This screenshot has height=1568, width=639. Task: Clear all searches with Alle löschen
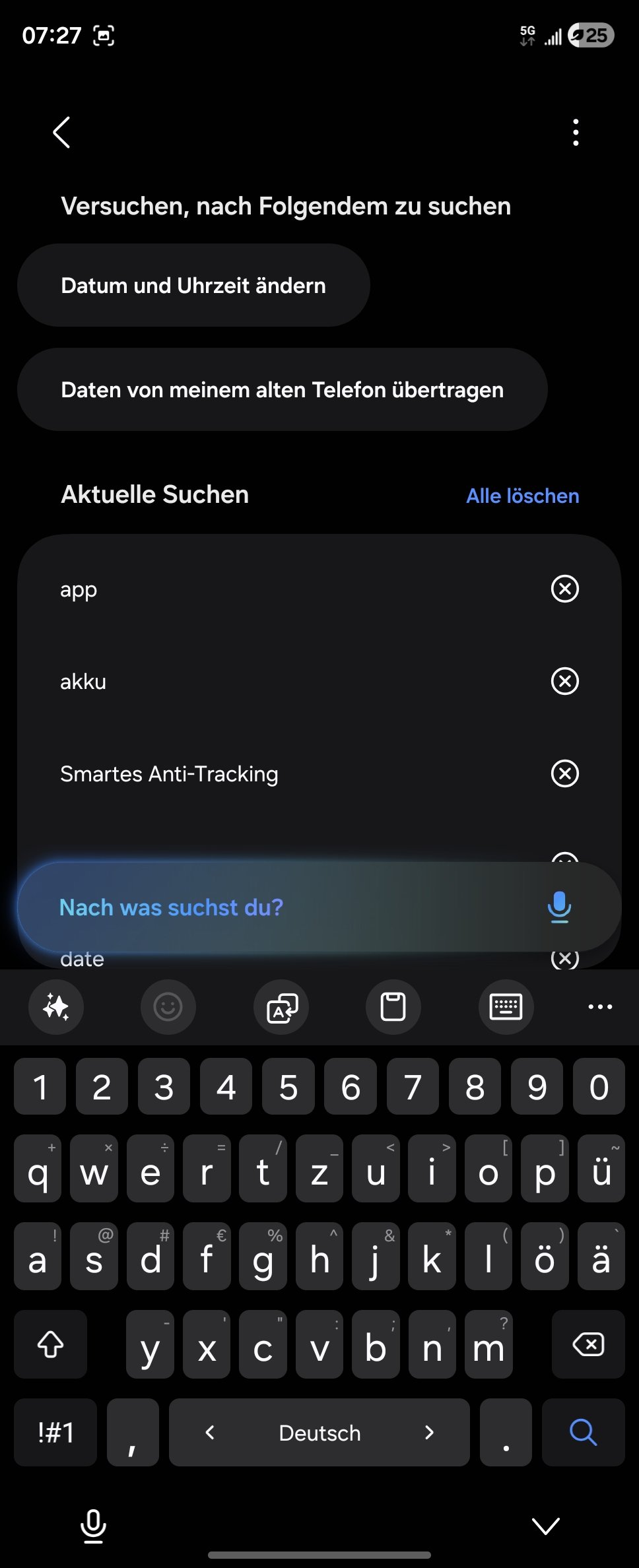(x=522, y=496)
